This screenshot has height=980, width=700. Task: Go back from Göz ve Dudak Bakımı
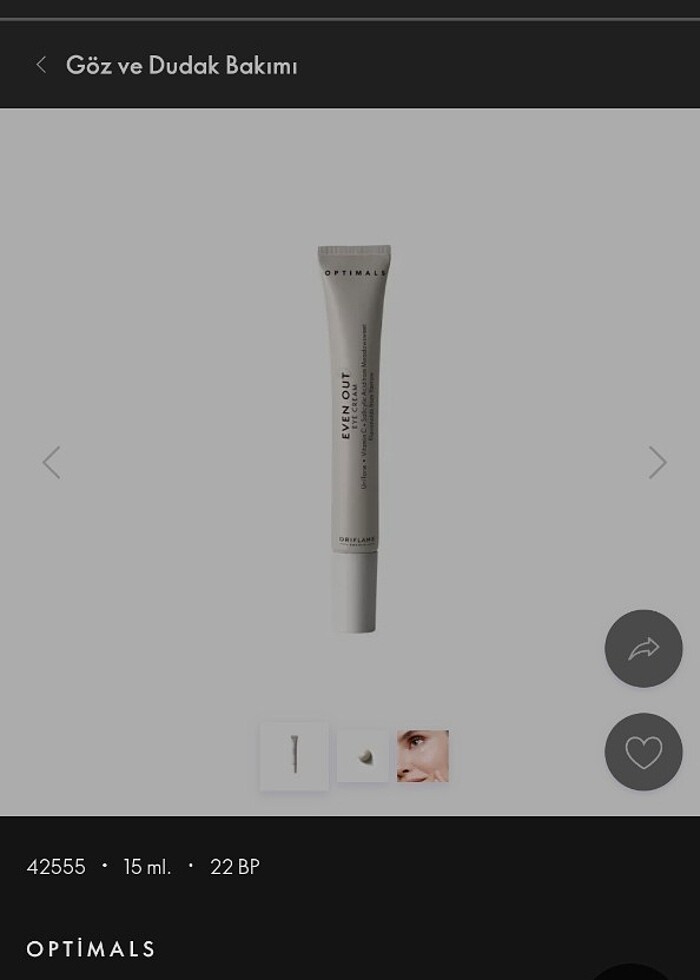(x=41, y=65)
